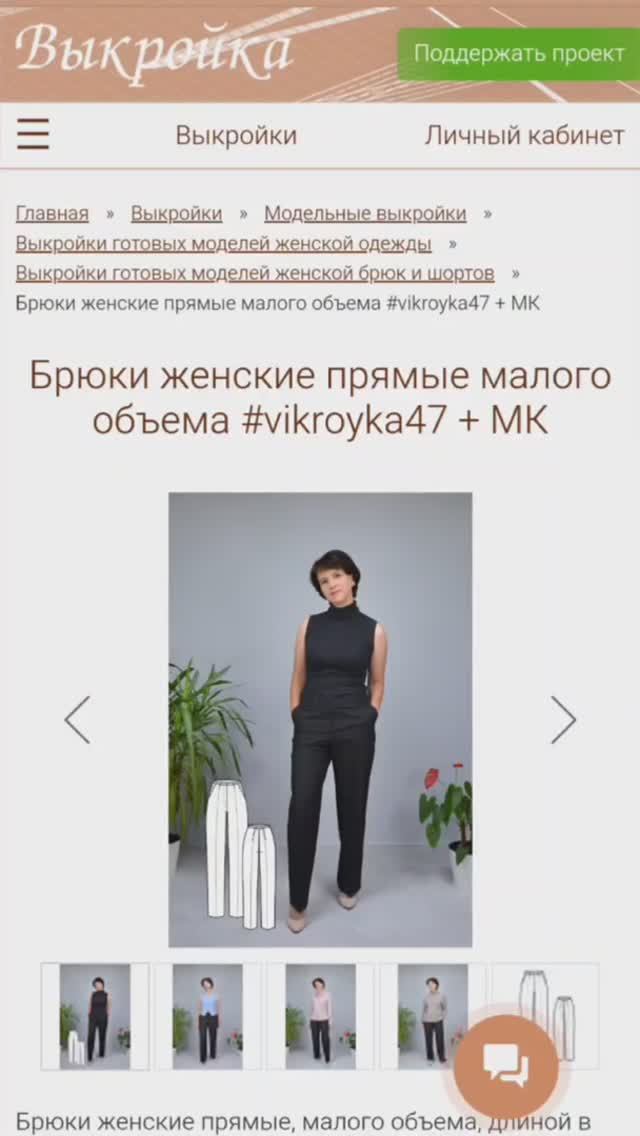This screenshot has height=1136, width=640.
Task: Open the Главная breadcrumb link
Action: point(52,213)
